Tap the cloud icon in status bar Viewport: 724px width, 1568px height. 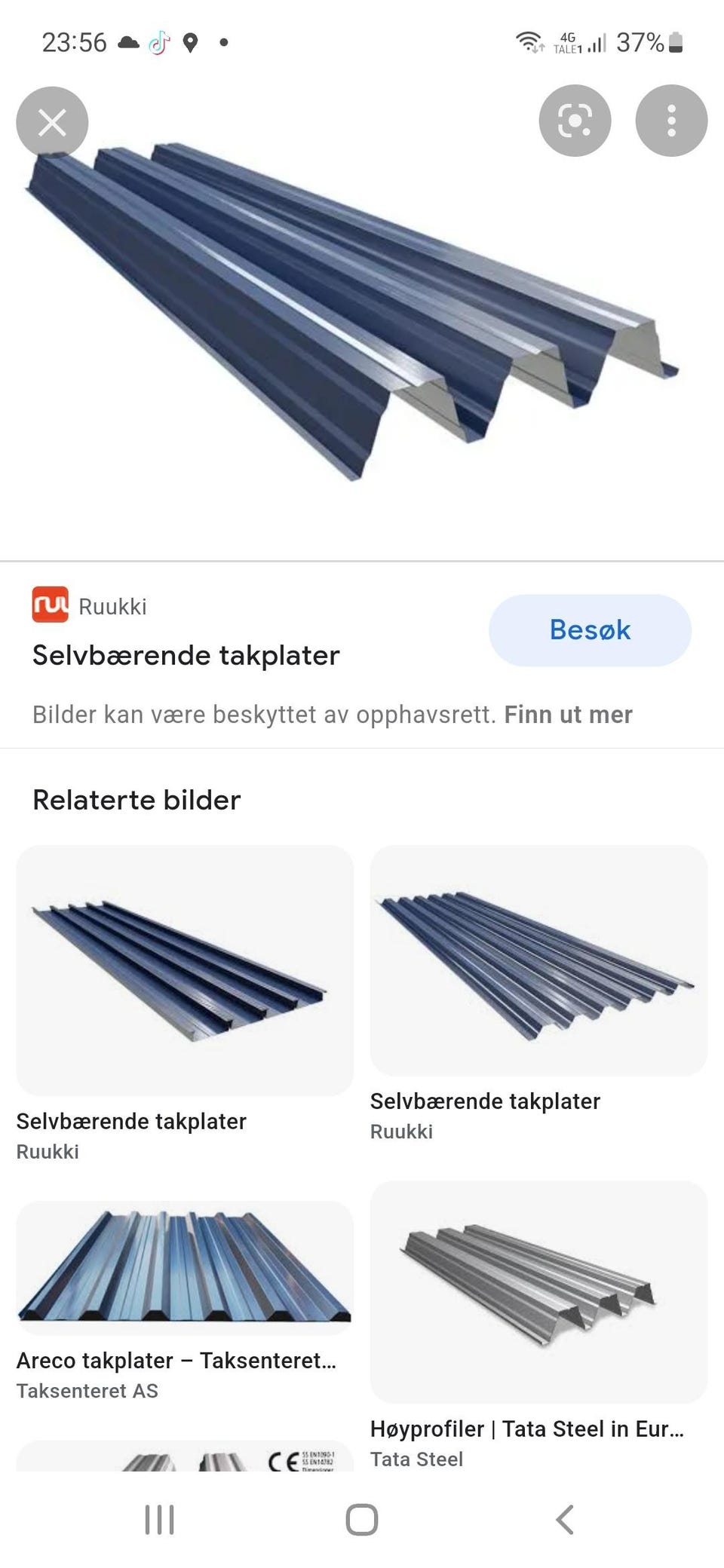click(x=127, y=41)
